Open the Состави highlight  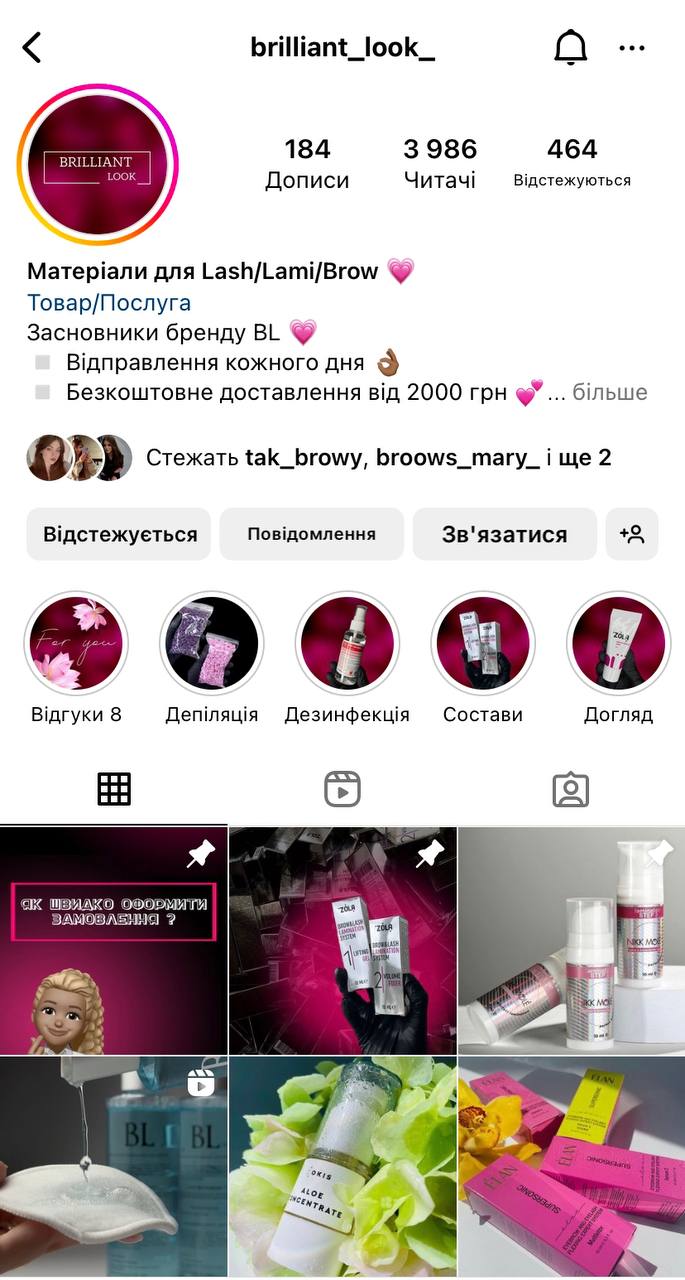pyautogui.click(x=483, y=658)
